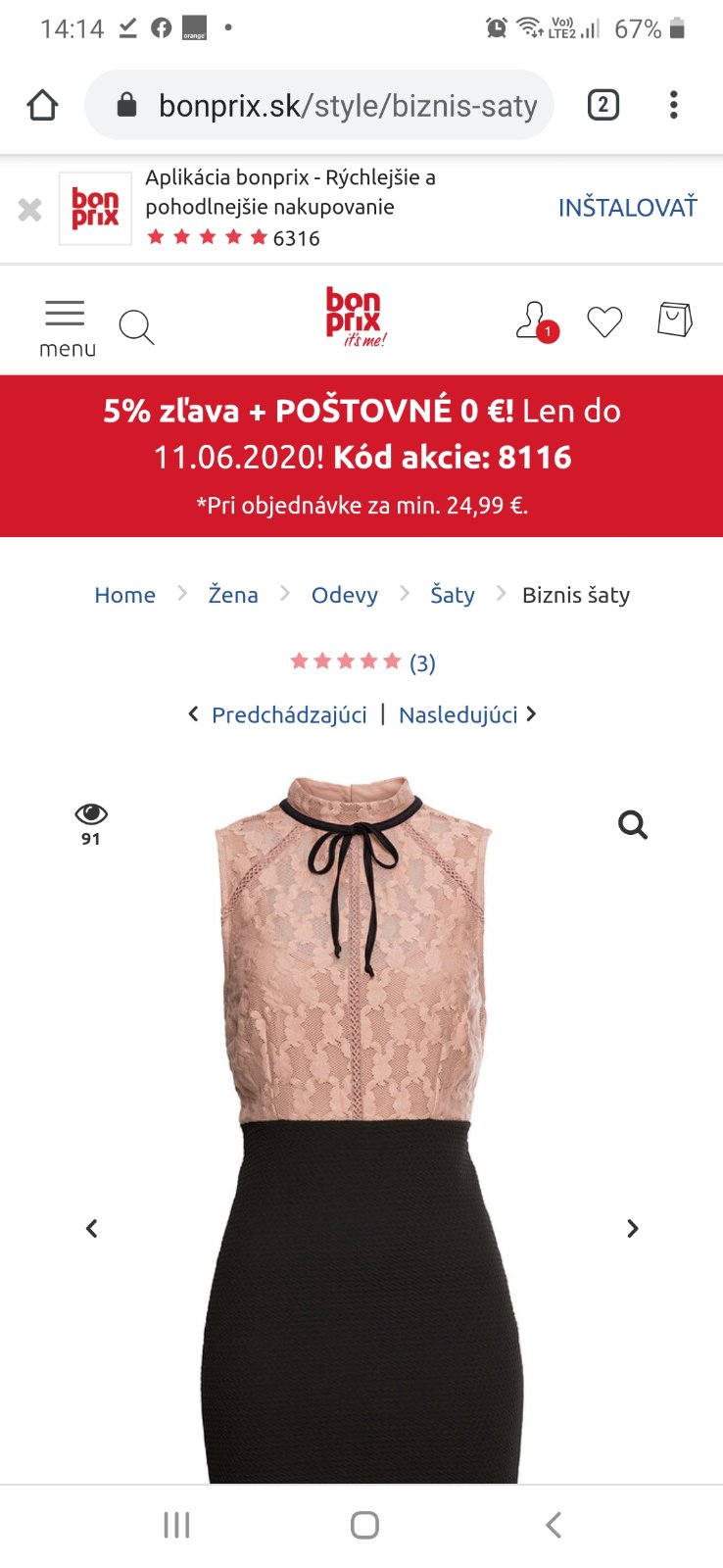Go to the Odevy breadcrumb
This screenshot has width=723, height=1568.
[344, 595]
